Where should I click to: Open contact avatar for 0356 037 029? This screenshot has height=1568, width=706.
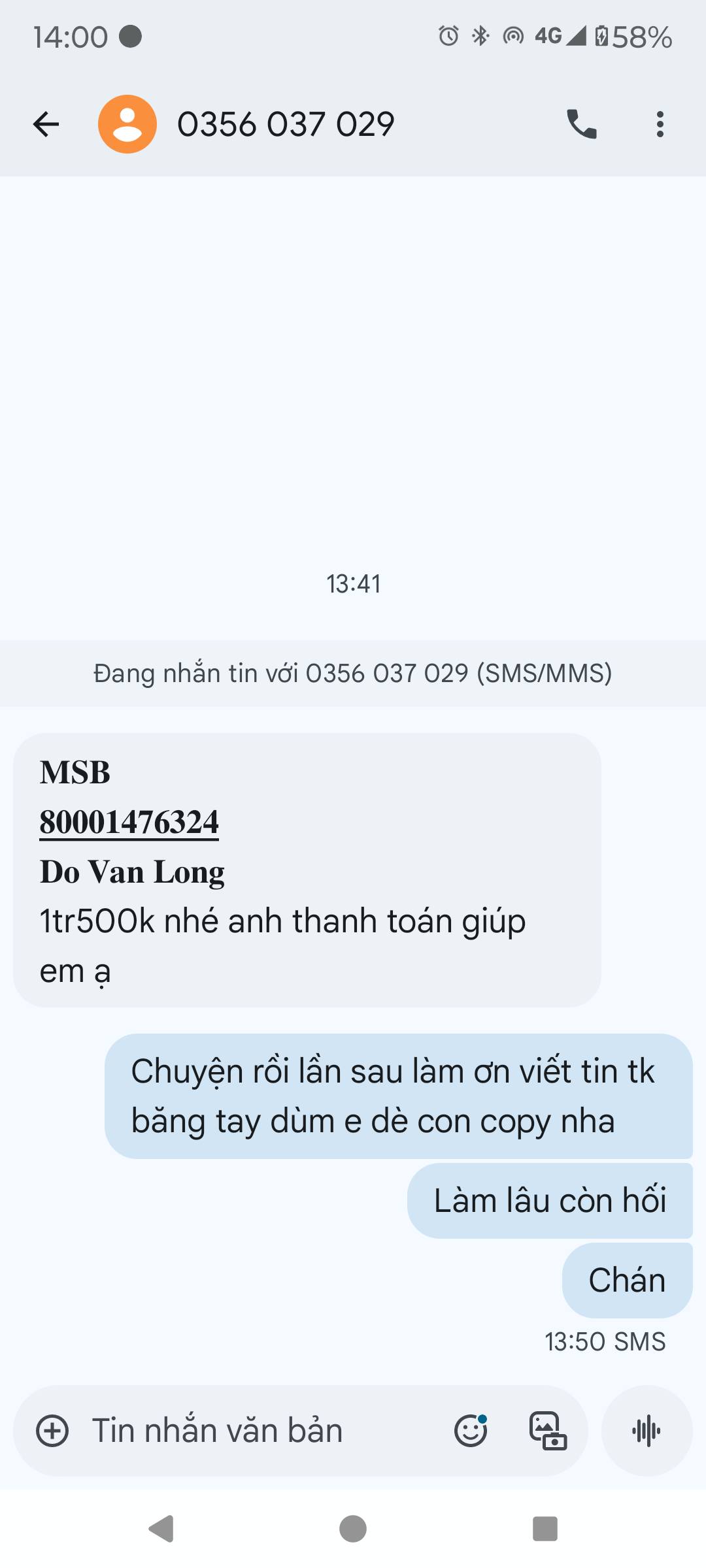[127, 124]
